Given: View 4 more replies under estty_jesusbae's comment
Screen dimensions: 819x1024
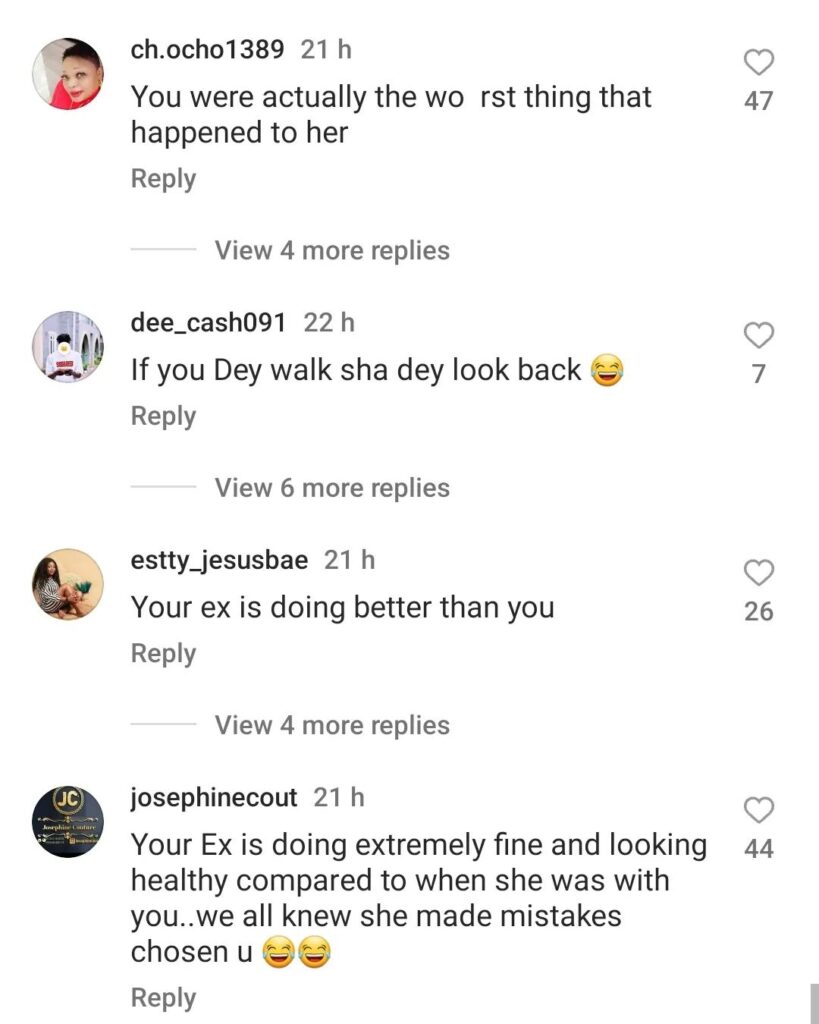Looking at the screenshot, I should point(332,725).
